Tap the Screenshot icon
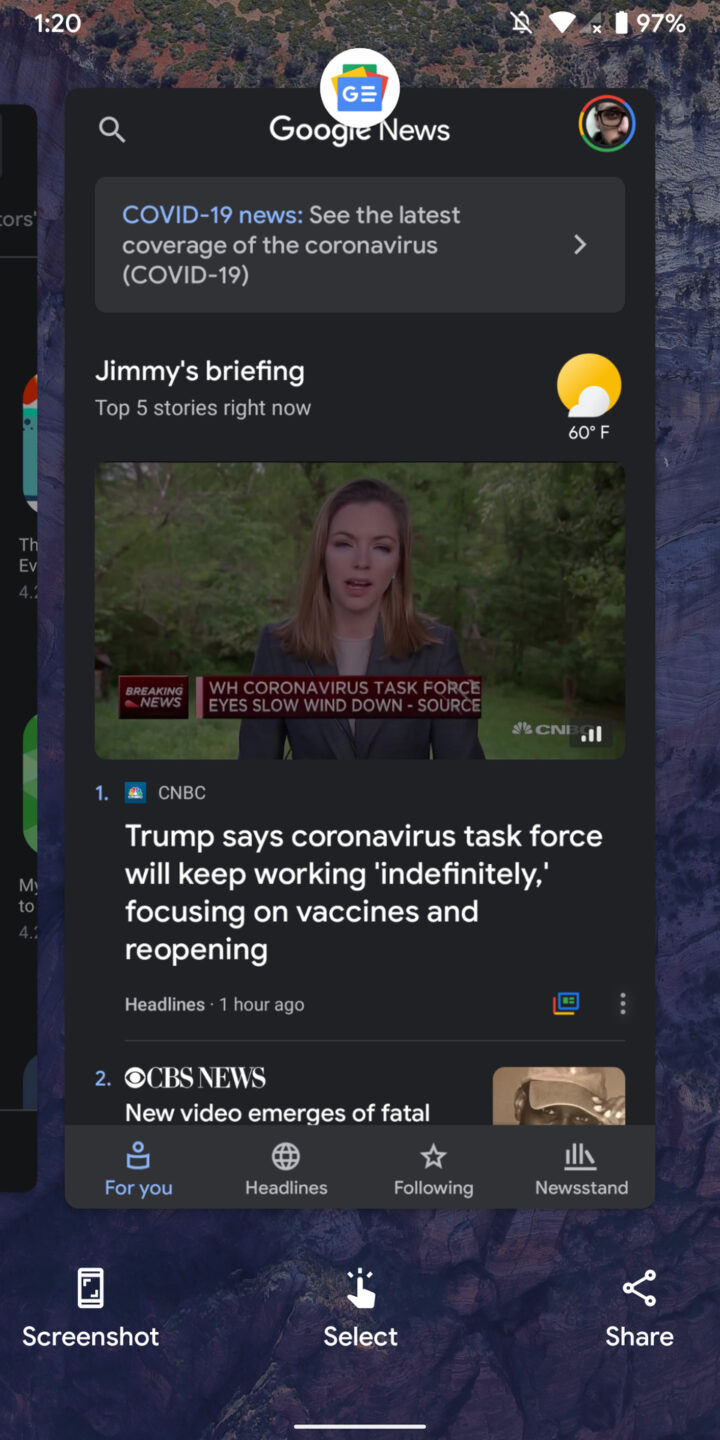 (x=90, y=1288)
